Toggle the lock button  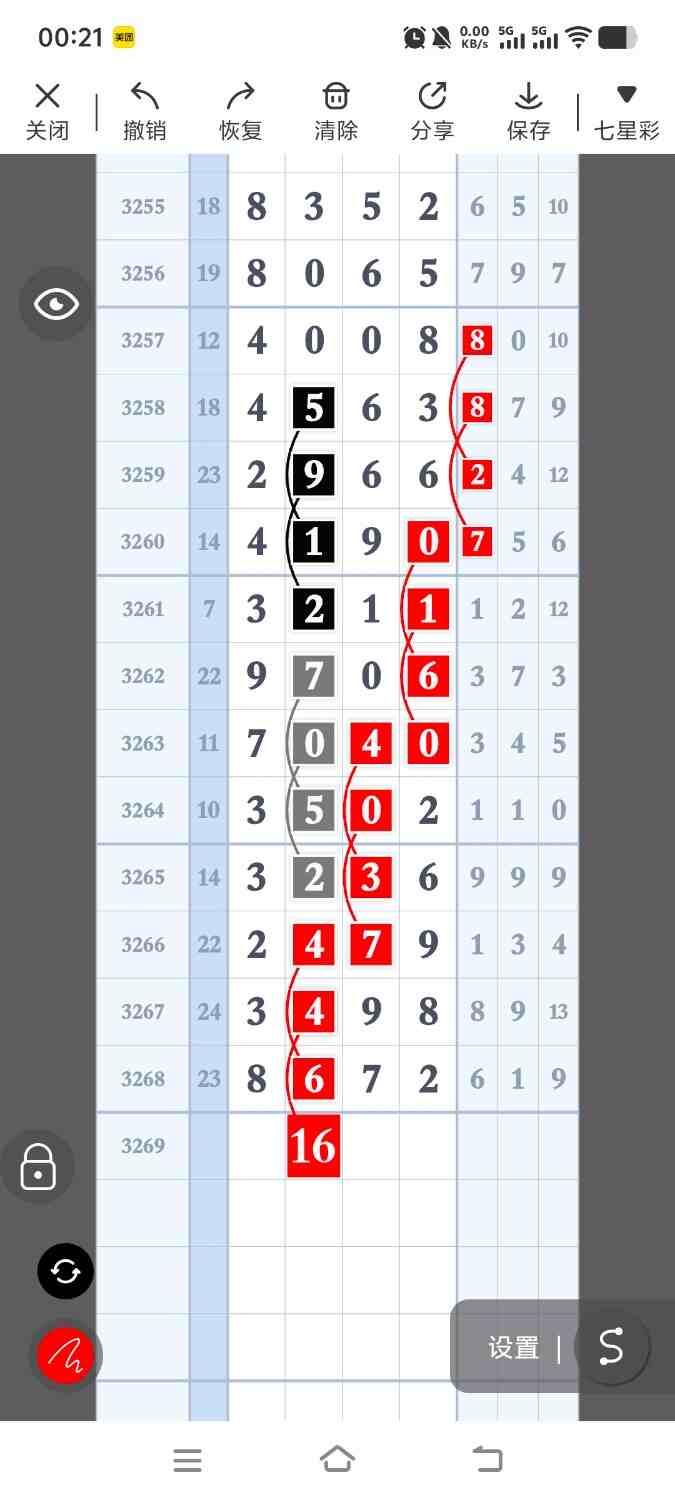[38, 1166]
